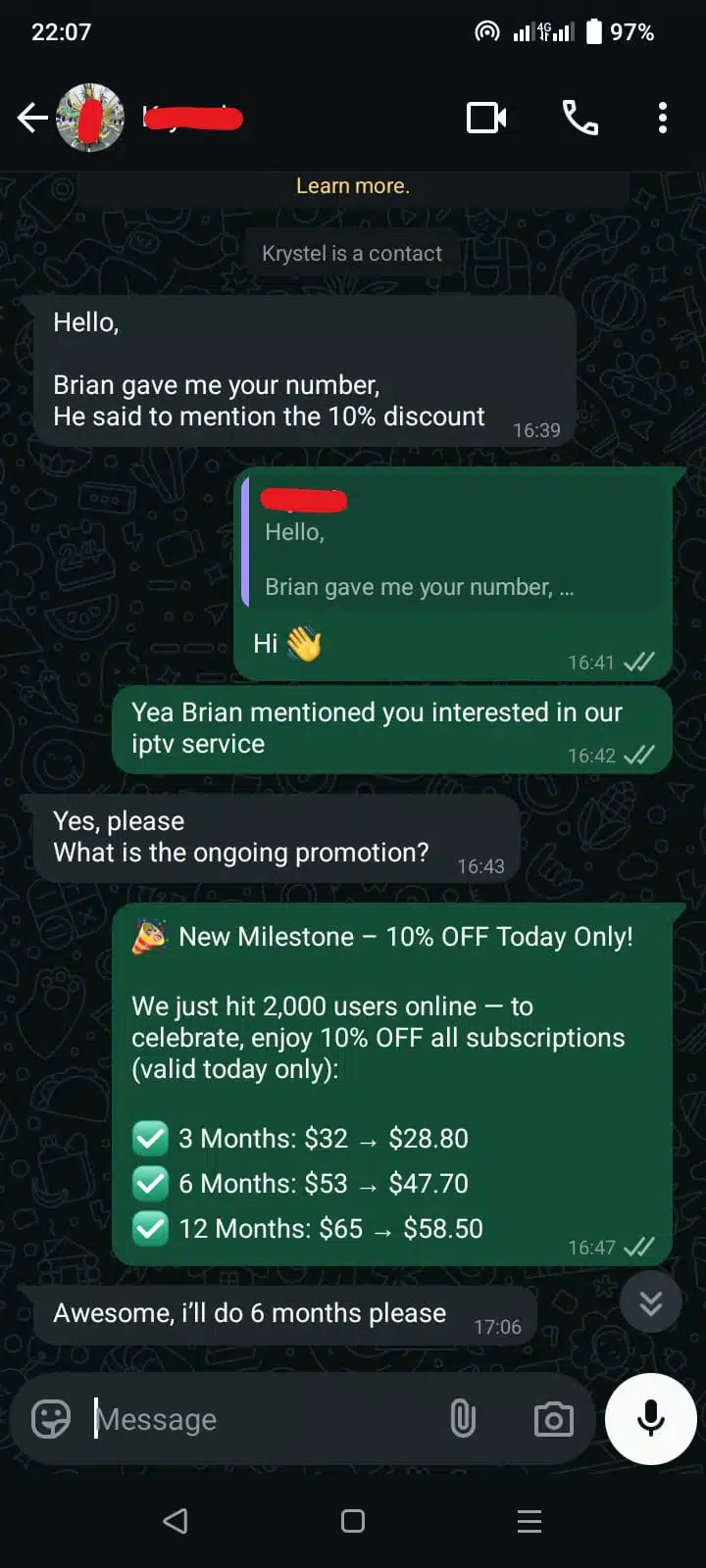Screen dimensions: 706x1568
Task: Tap the voice message microphone button
Action: [651, 1419]
